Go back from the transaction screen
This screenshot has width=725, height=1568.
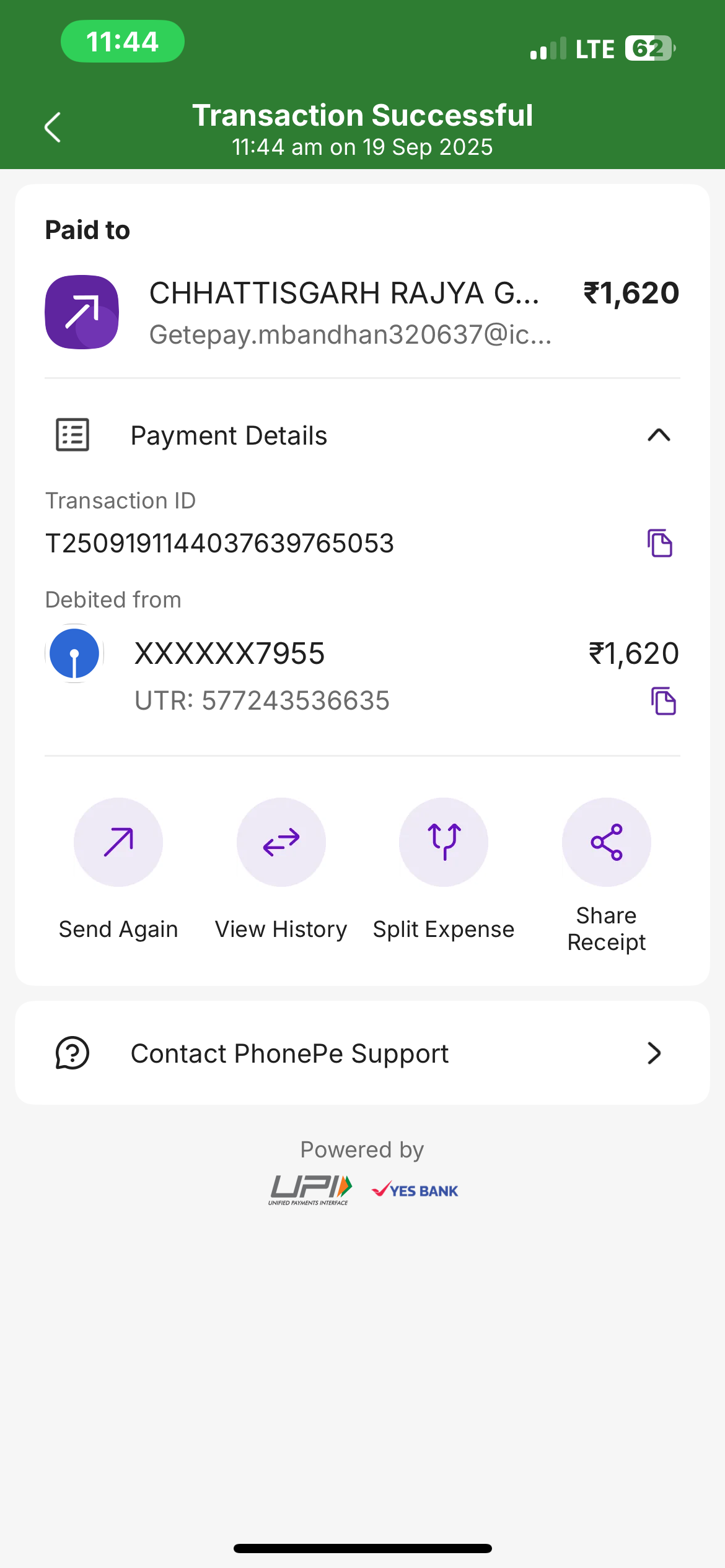(53, 128)
